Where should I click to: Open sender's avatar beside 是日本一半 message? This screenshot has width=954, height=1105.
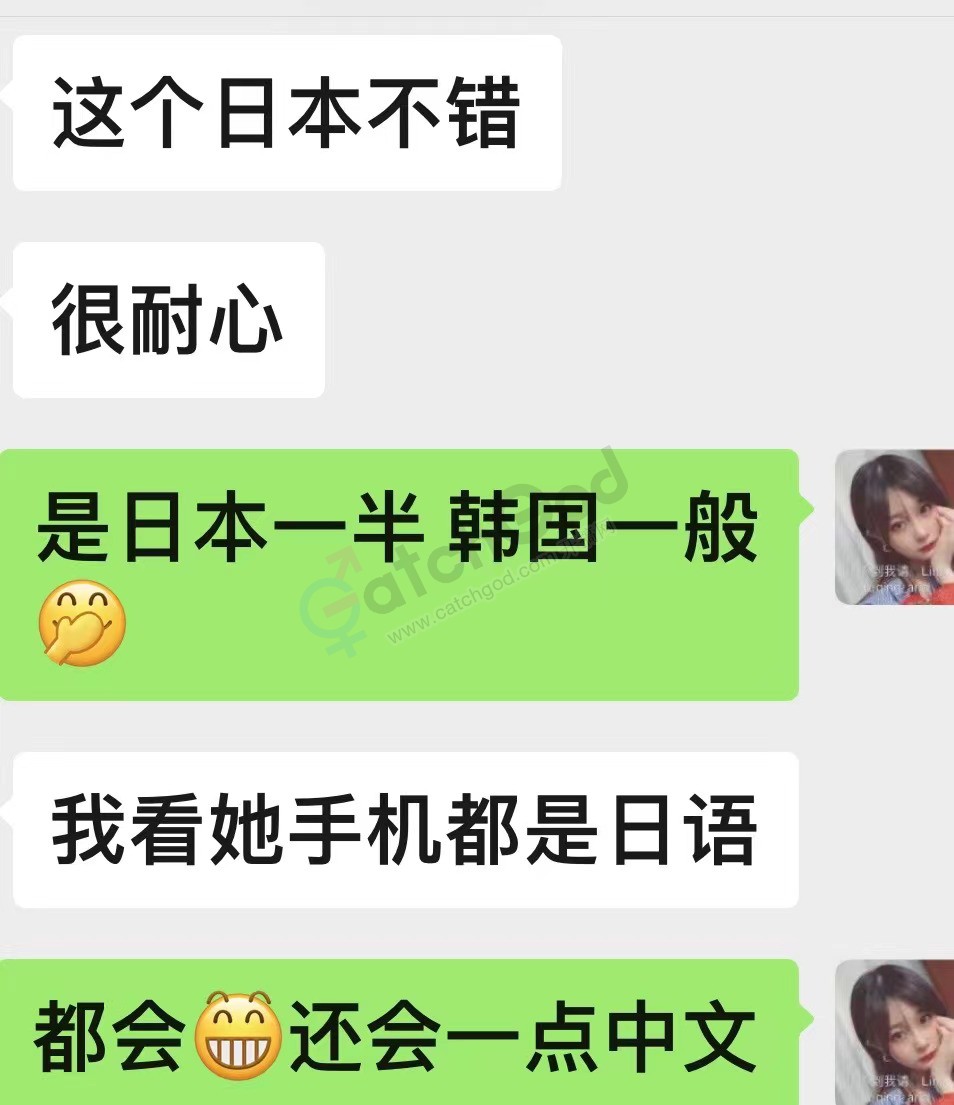(x=893, y=527)
